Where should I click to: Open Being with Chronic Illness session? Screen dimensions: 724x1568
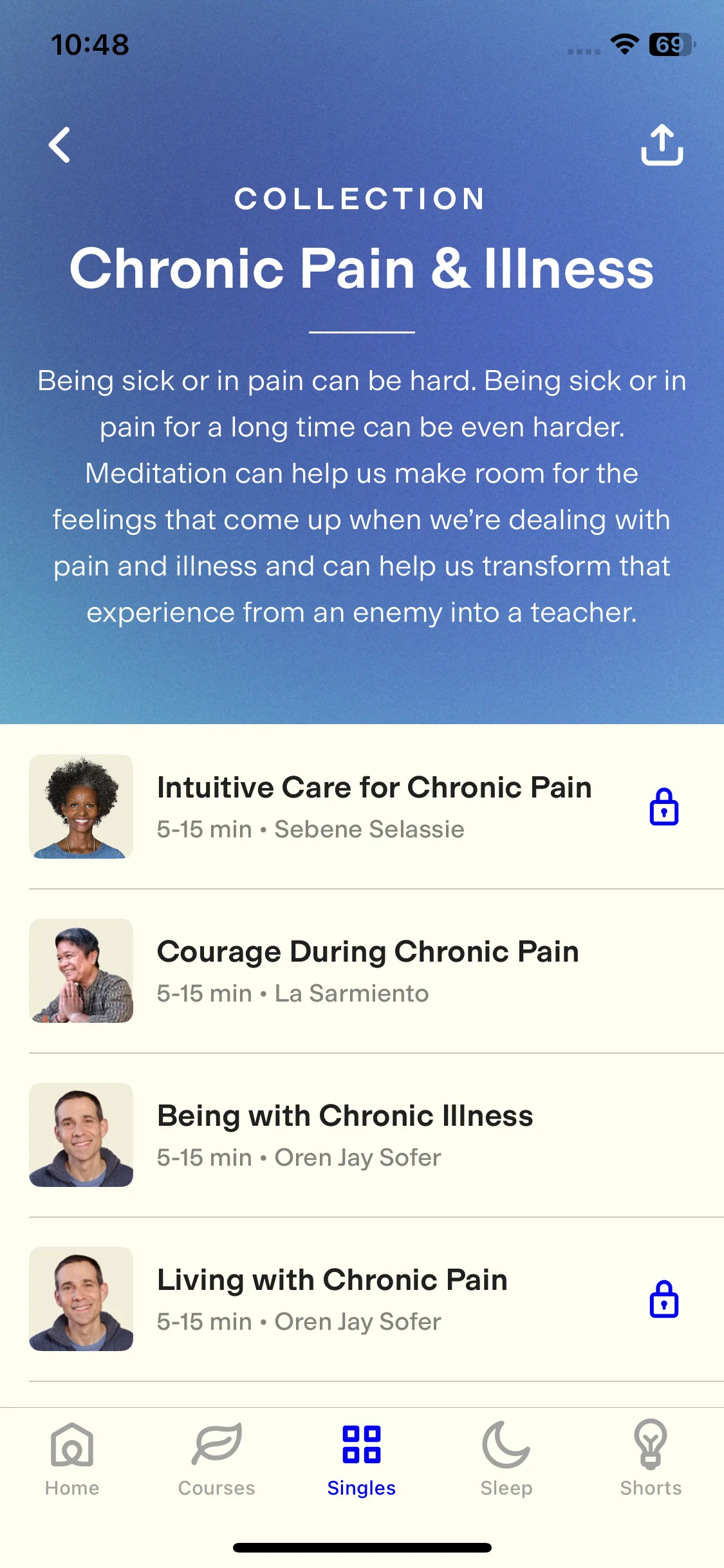345,1134
